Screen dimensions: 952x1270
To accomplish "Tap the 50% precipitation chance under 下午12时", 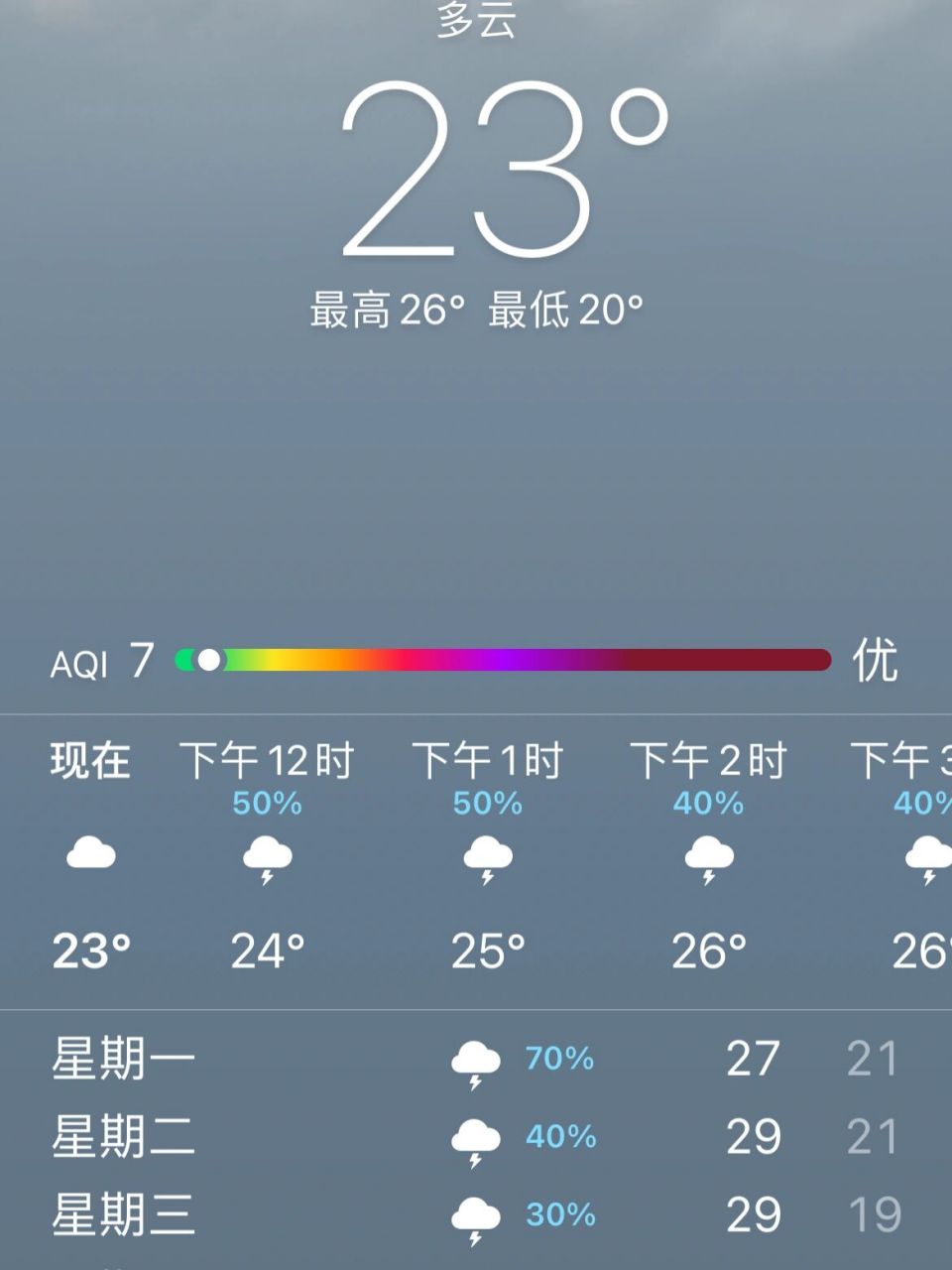I will coord(268,804).
